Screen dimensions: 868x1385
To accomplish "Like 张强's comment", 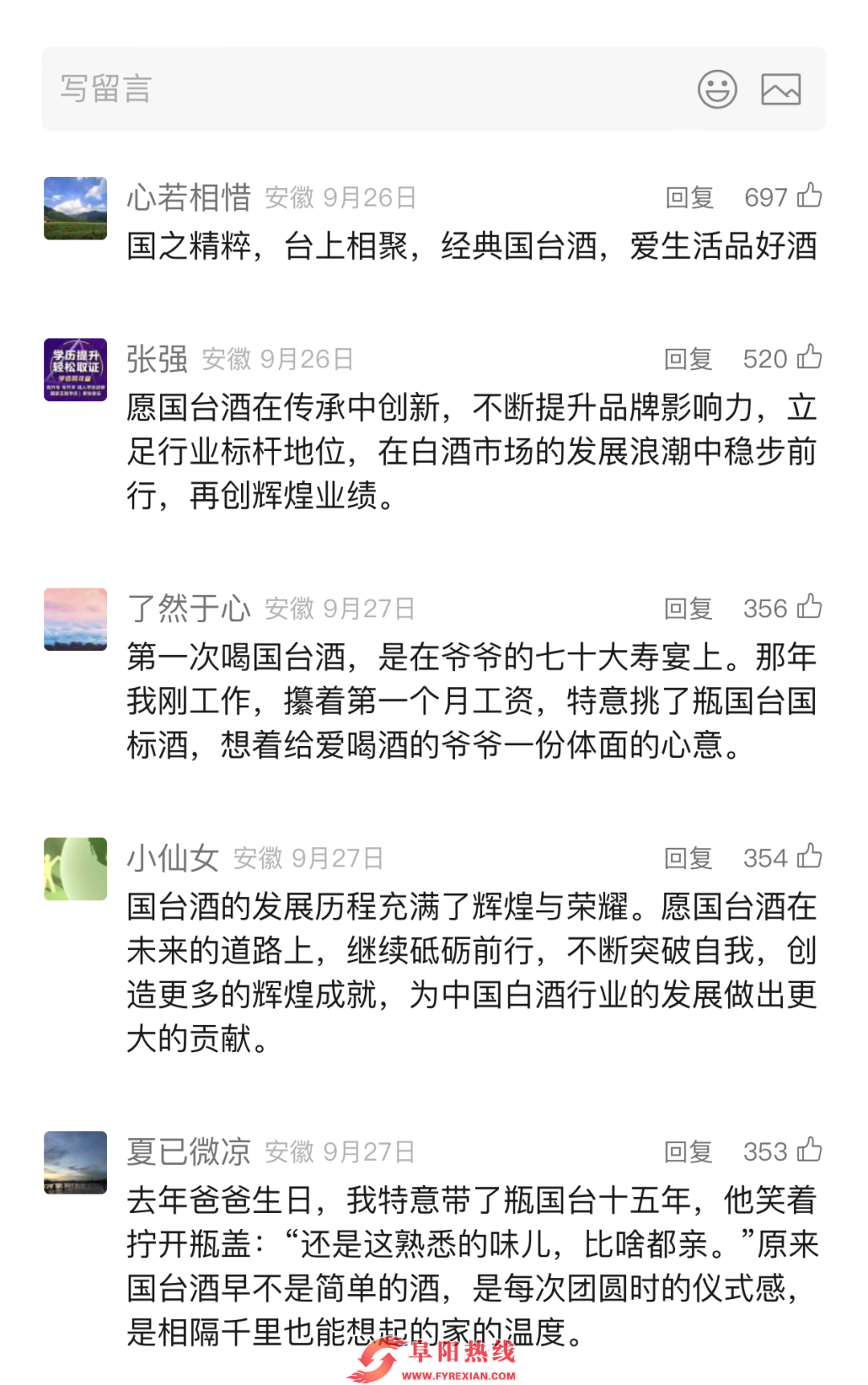I will click(809, 358).
